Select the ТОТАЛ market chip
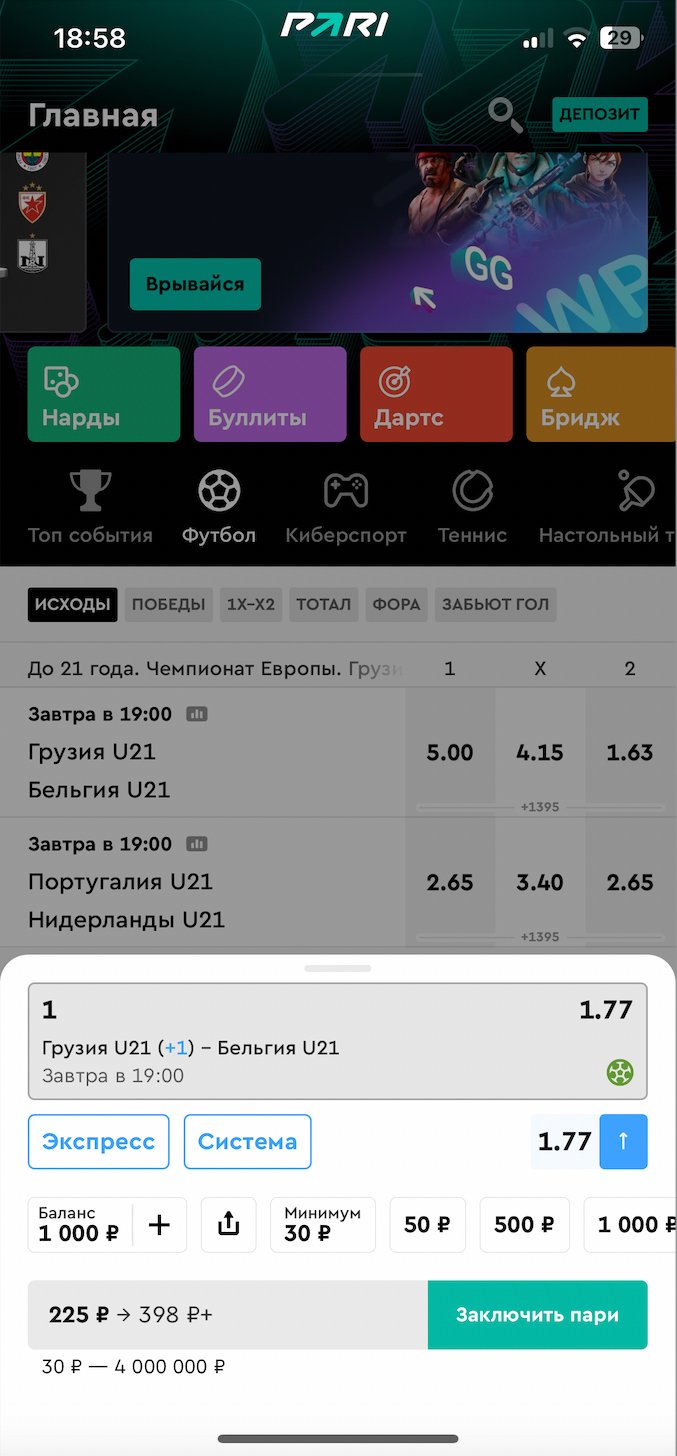The image size is (677, 1456). (323, 604)
